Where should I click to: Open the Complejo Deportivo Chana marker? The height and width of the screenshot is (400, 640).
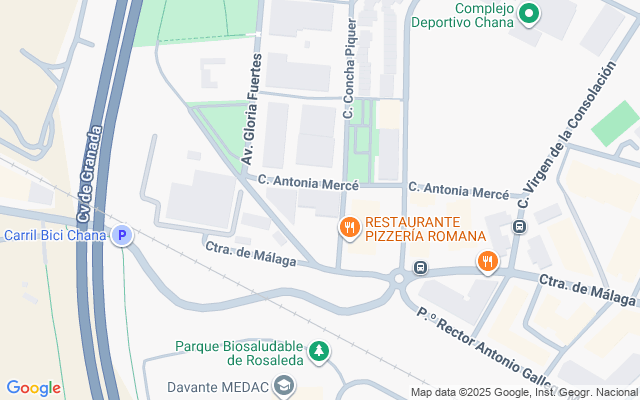(x=530, y=14)
